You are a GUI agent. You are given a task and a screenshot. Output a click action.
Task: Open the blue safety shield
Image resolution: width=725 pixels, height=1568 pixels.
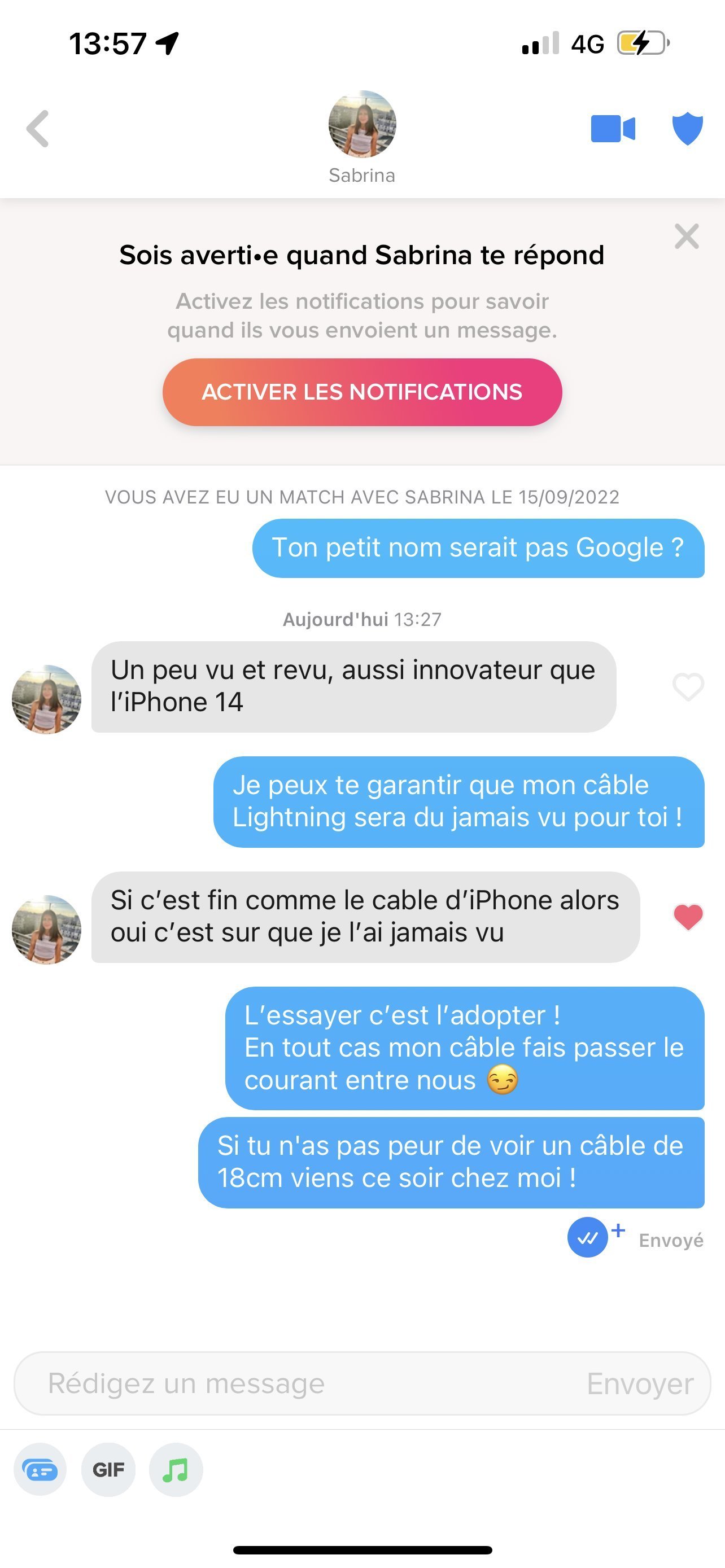click(687, 129)
